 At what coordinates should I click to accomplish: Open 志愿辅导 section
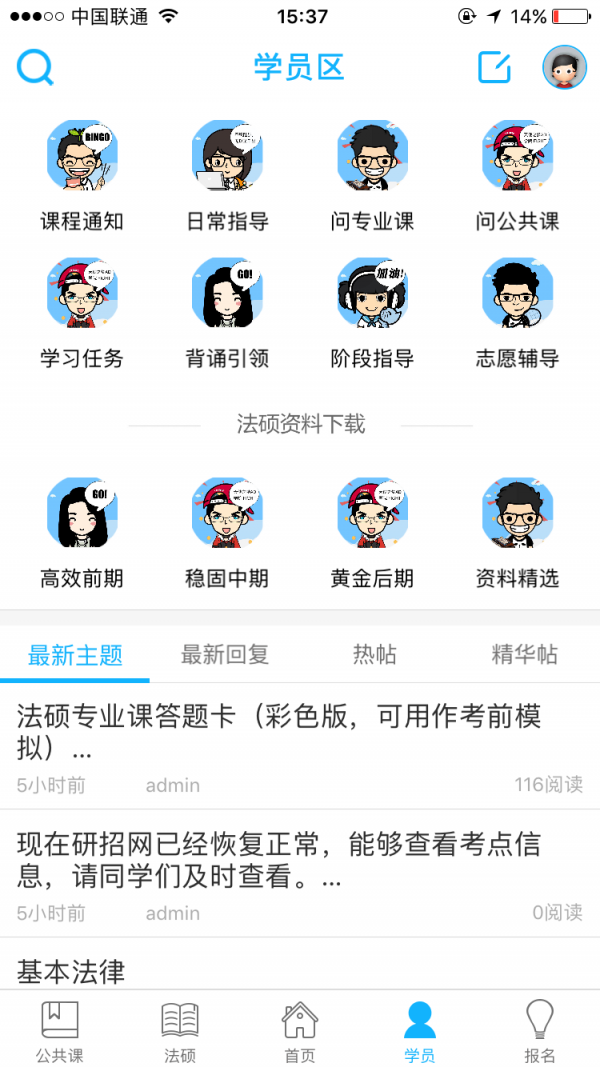click(x=517, y=312)
